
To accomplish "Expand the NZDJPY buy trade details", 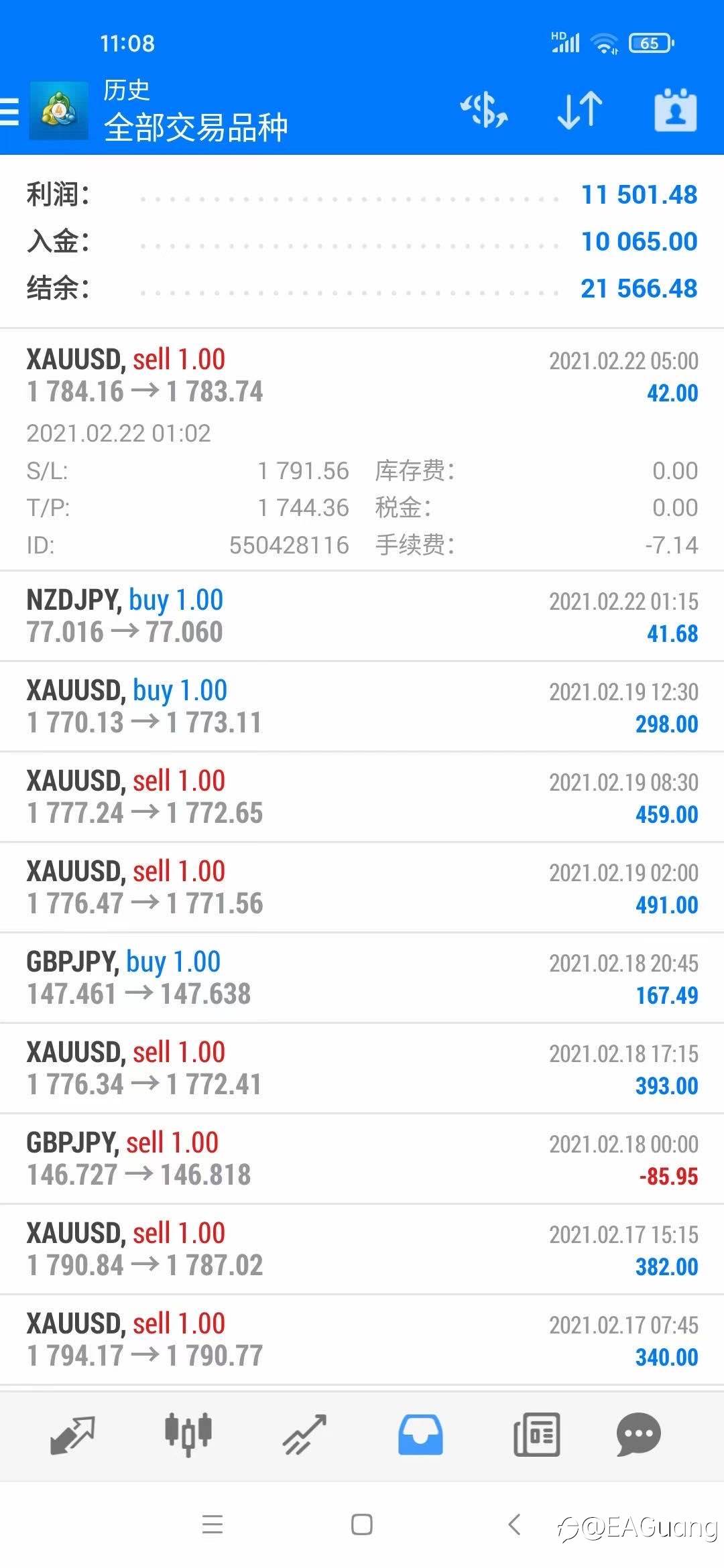I will [362, 616].
